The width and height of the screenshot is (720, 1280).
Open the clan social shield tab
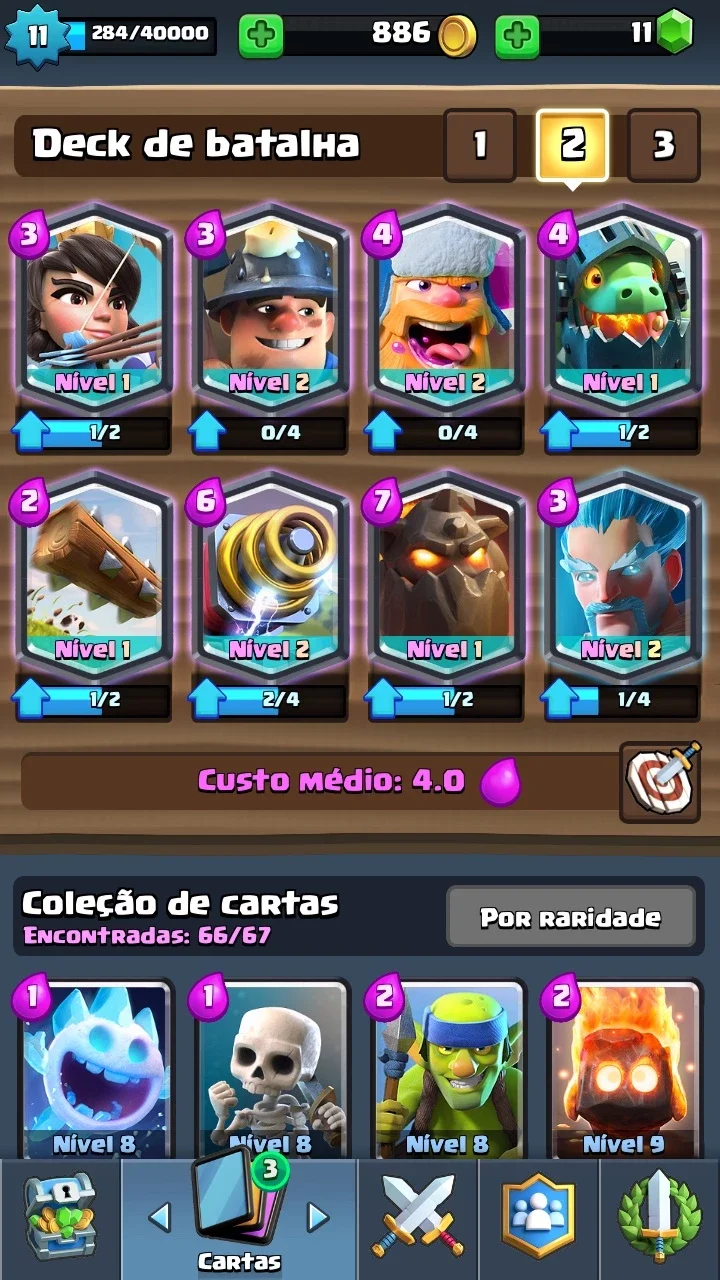[x=538, y=1220]
